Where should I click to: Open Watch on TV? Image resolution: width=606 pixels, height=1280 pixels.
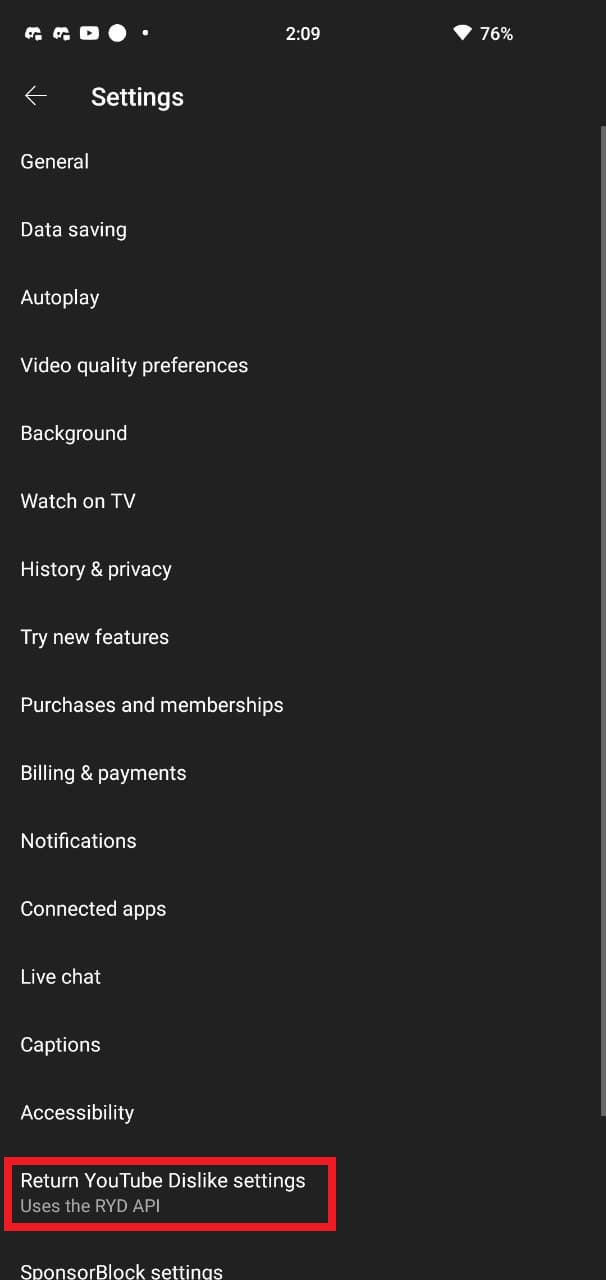[78, 502]
